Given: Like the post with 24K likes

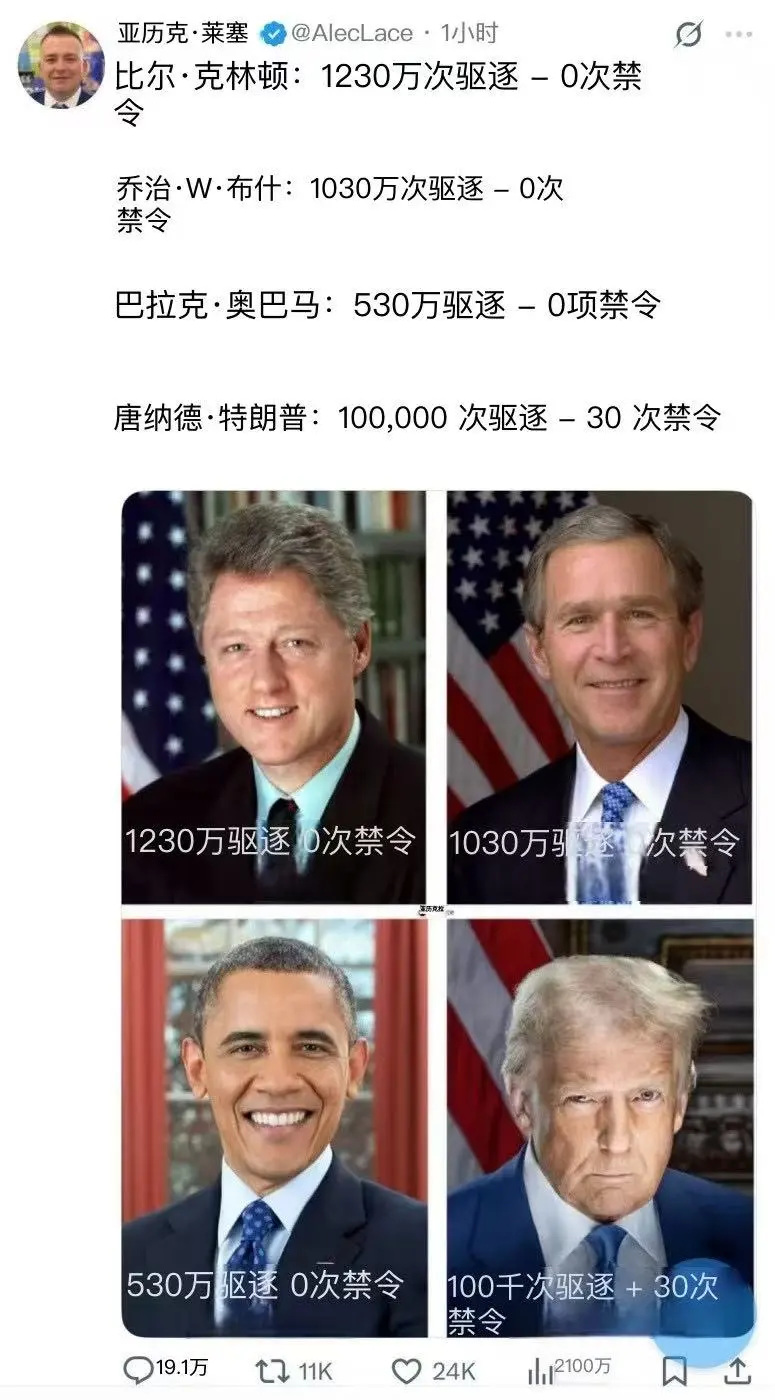Looking at the screenshot, I should coord(405,1370).
